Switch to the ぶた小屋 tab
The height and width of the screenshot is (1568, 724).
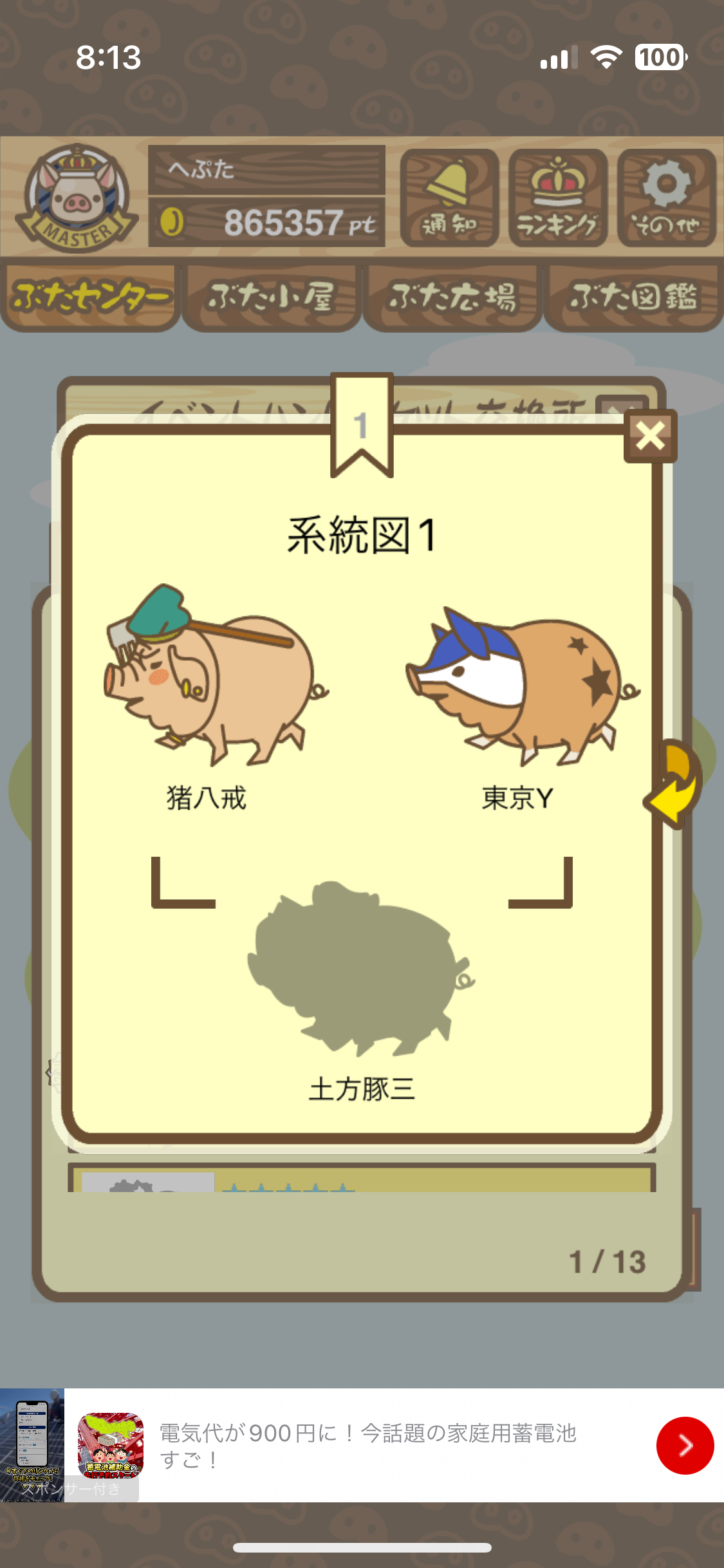point(271,297)
